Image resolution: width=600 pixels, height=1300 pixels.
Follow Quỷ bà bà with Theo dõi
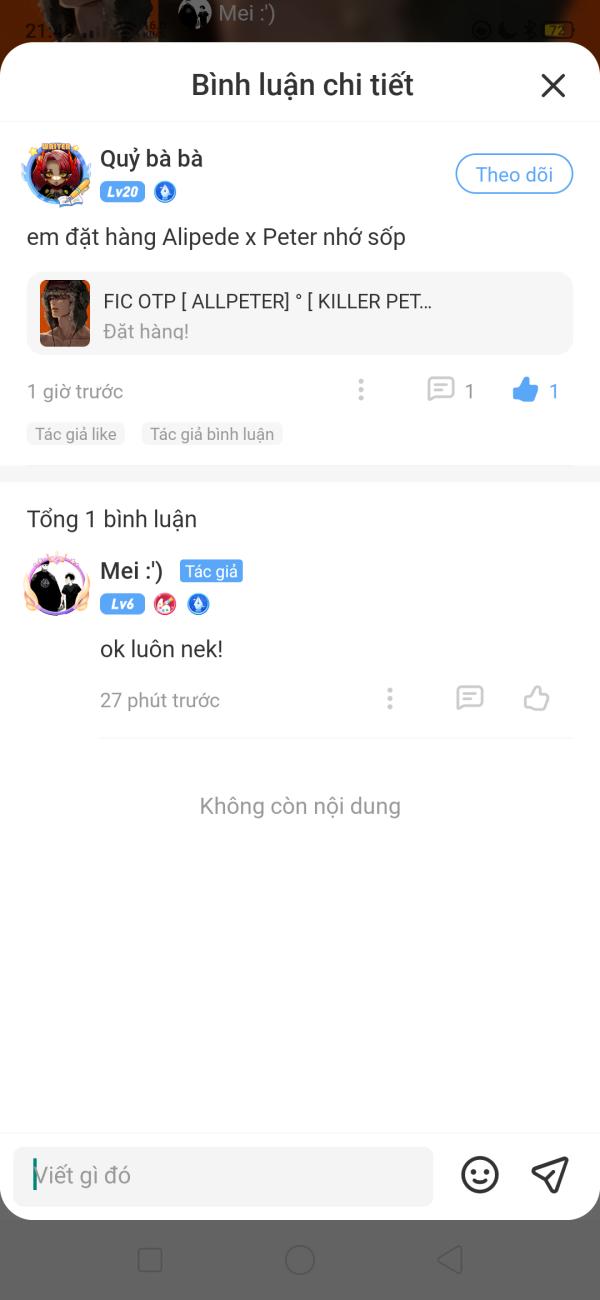point(514,174)
